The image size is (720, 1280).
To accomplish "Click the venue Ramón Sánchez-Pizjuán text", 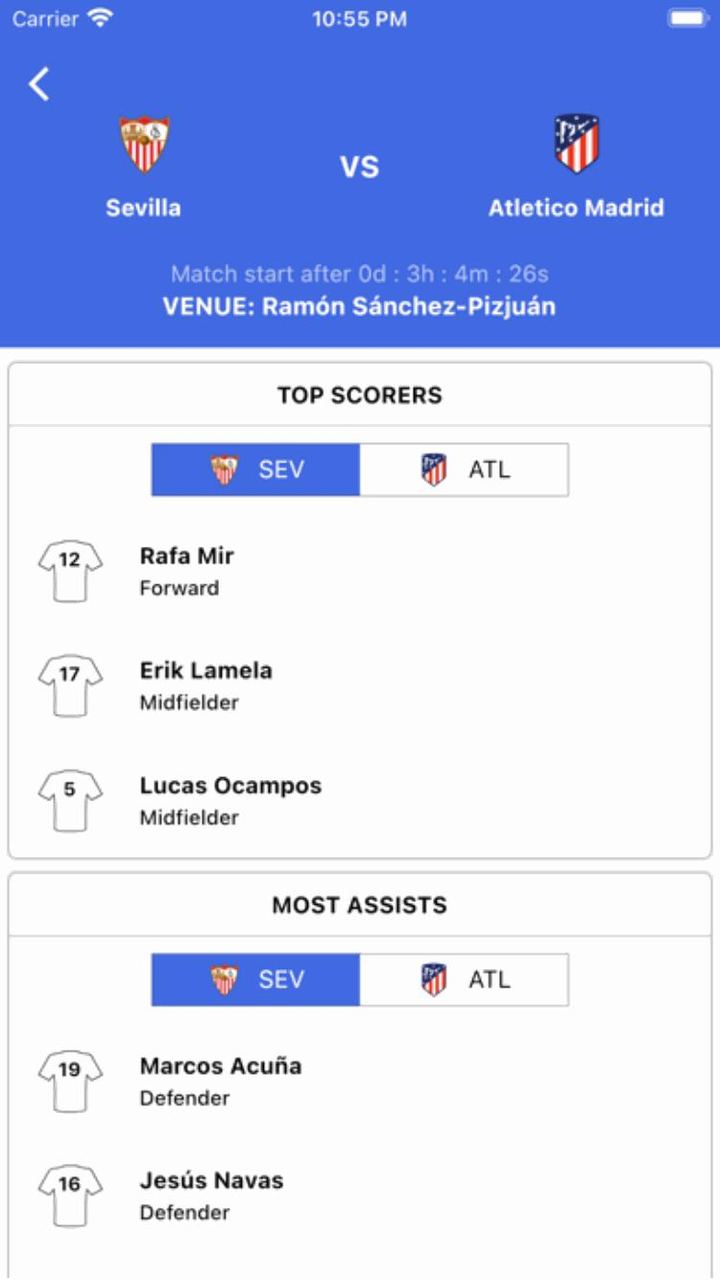I will 360,307.
